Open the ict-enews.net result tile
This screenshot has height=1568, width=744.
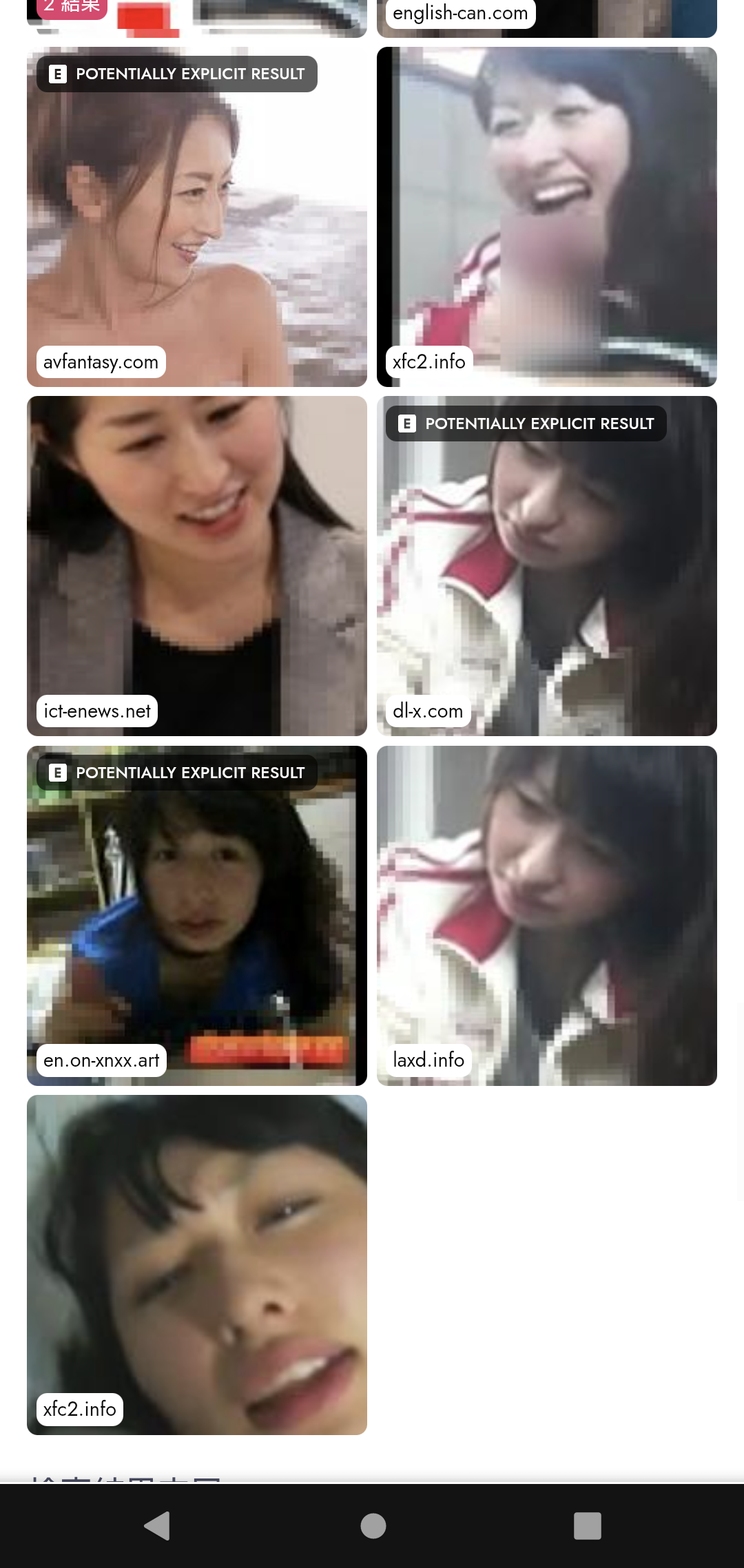[197, 566]
